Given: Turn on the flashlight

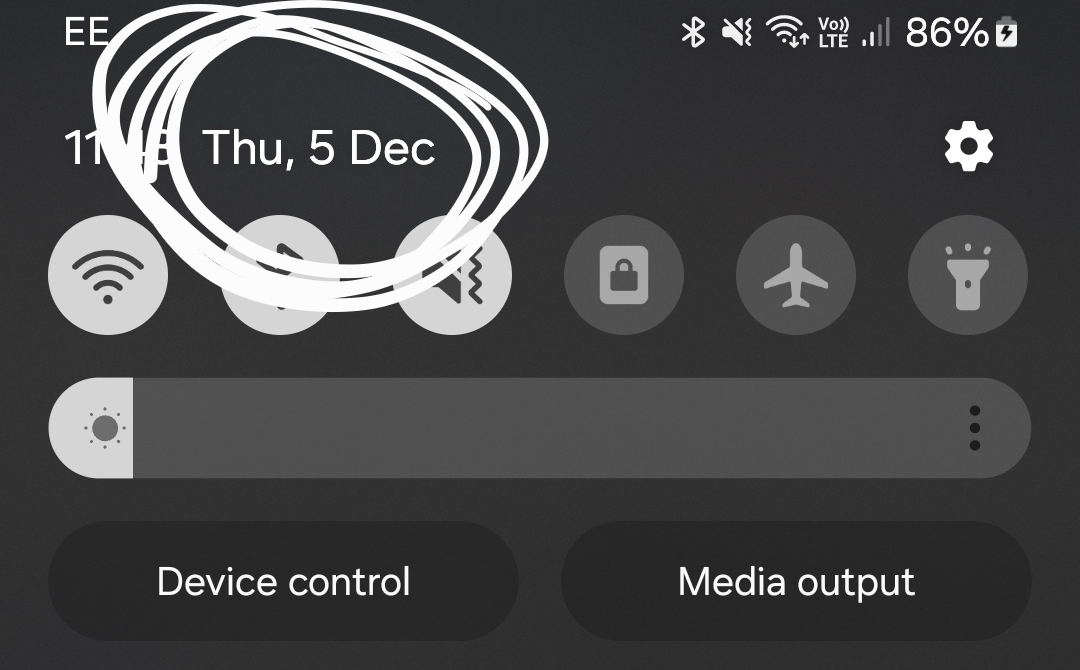Looking at the screenshot, I should (x=968, y=275).
